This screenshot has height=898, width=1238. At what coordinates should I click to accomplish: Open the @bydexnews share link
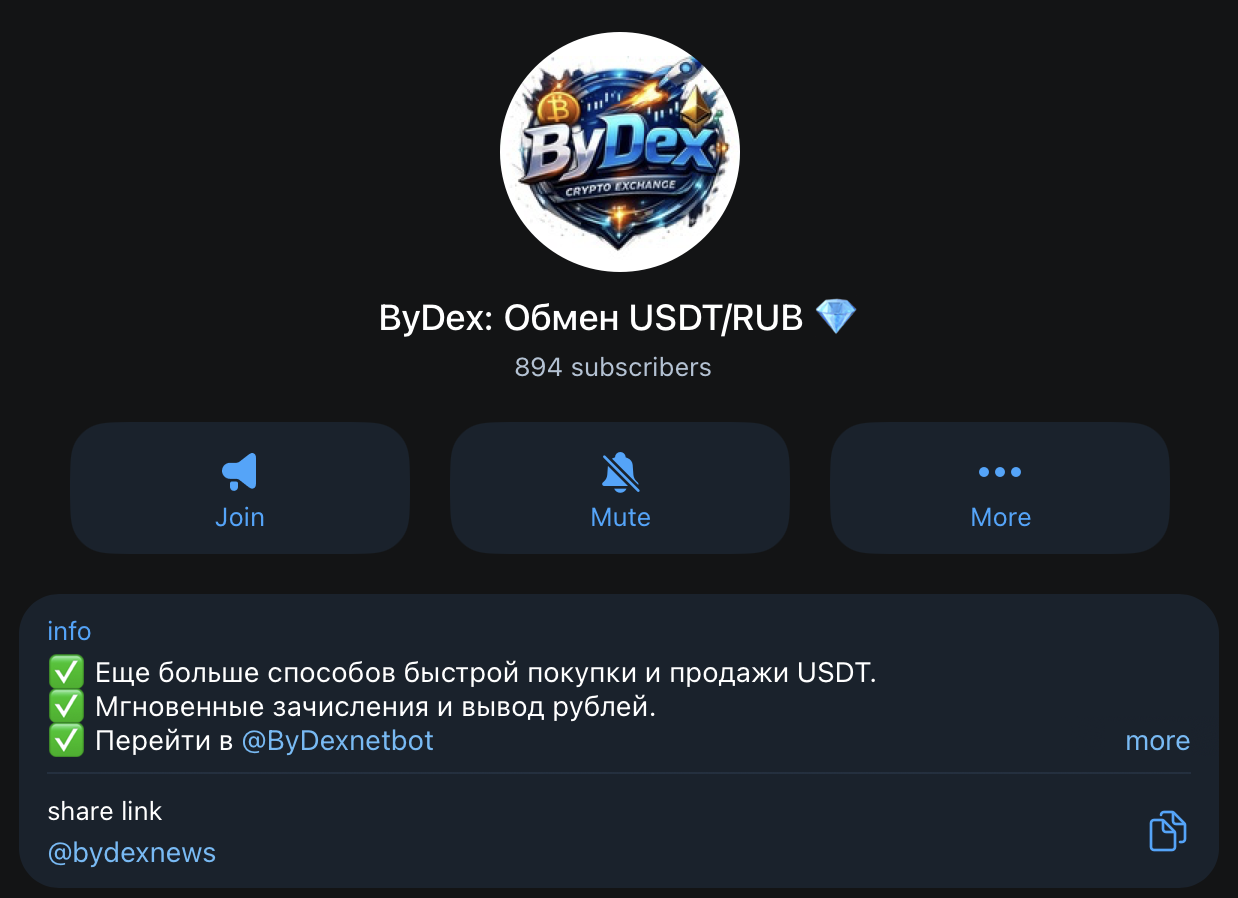[x=132, y=853]
